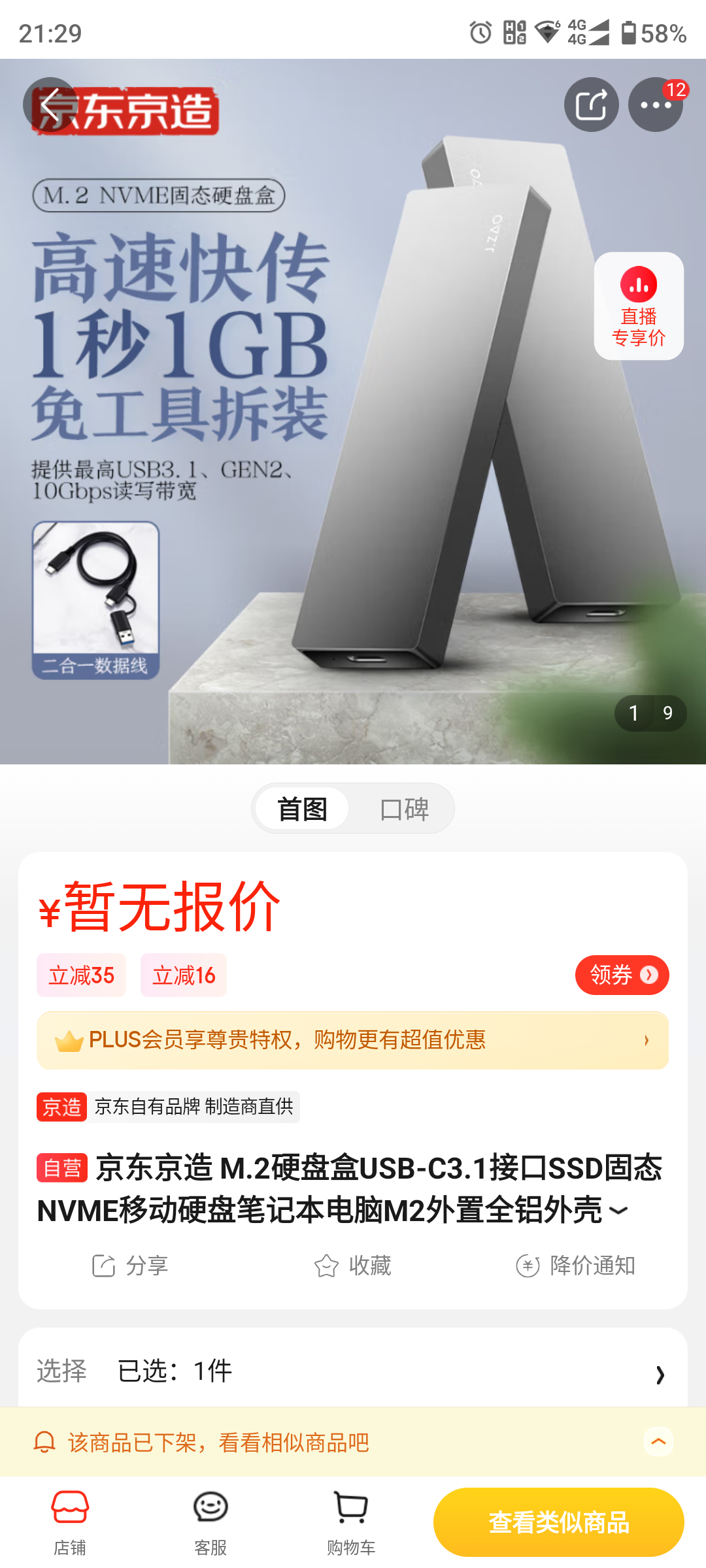Image resolution: width=706 pixels, height=1568 pixels.
Task: Tap the 立减35 discount tag
Action: point(81,975)
